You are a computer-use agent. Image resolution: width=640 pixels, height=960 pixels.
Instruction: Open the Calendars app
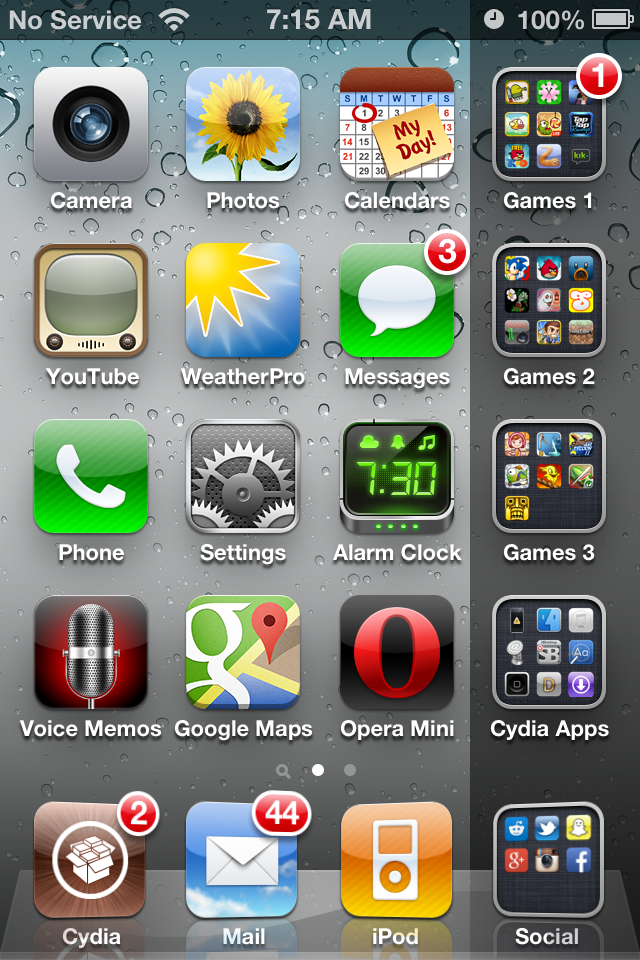coord(397,125)
